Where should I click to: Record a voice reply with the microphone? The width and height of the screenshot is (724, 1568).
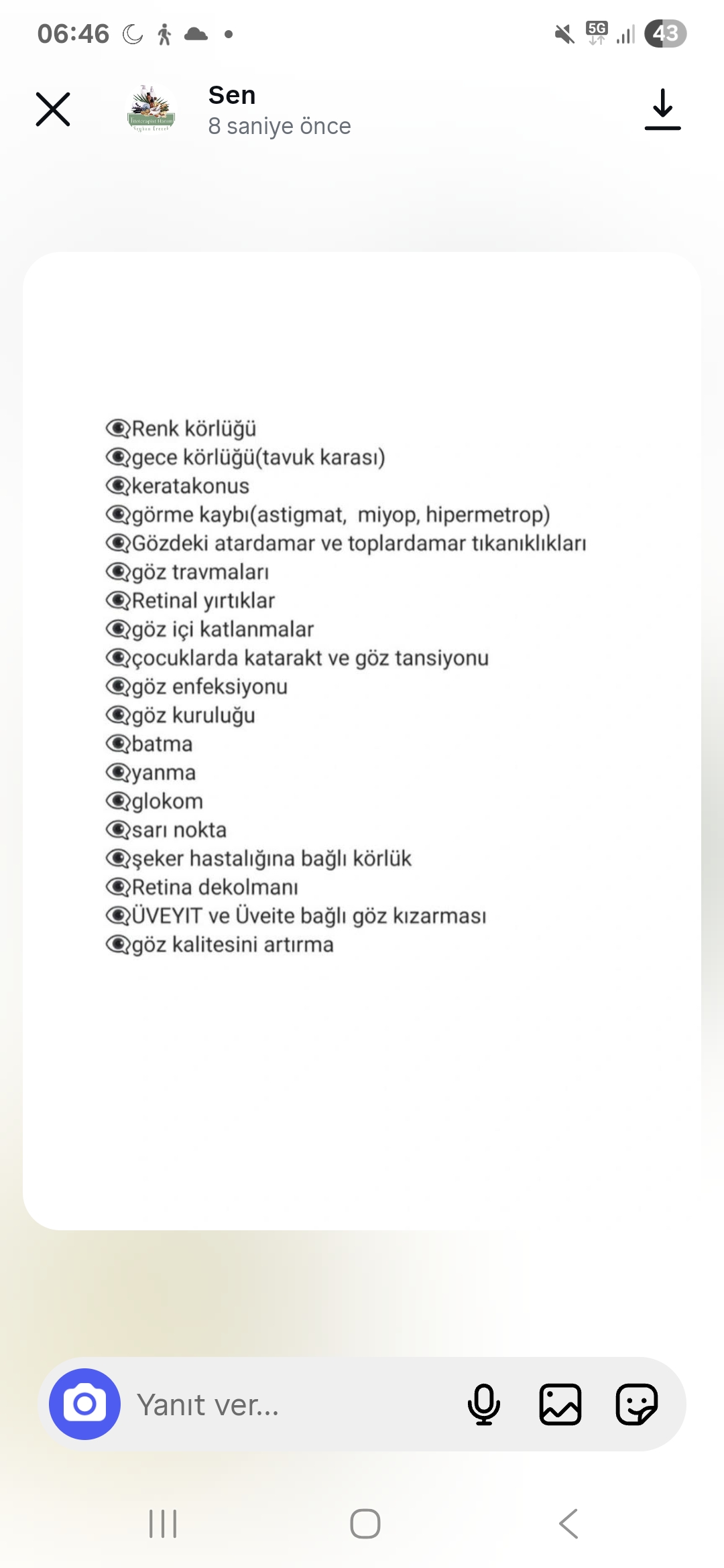tap(484, 1404)
